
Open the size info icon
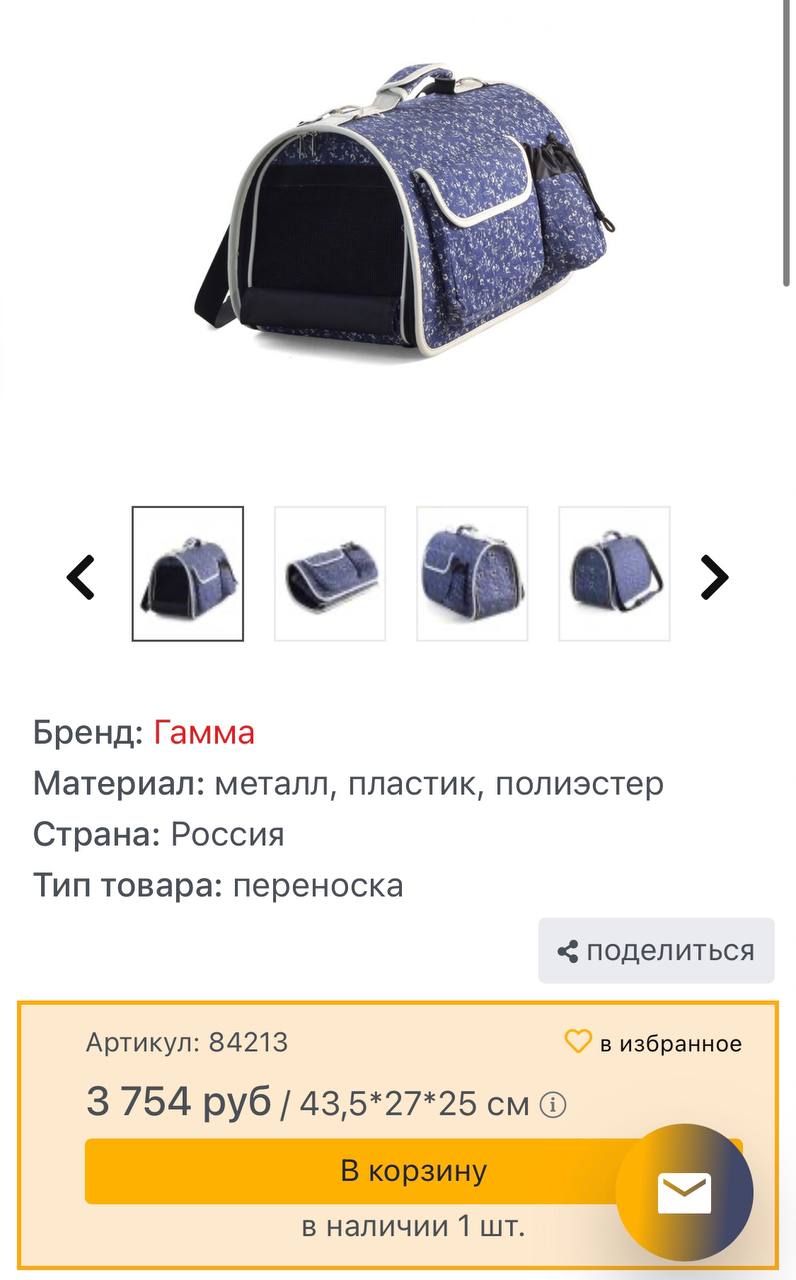(553, 1105)
